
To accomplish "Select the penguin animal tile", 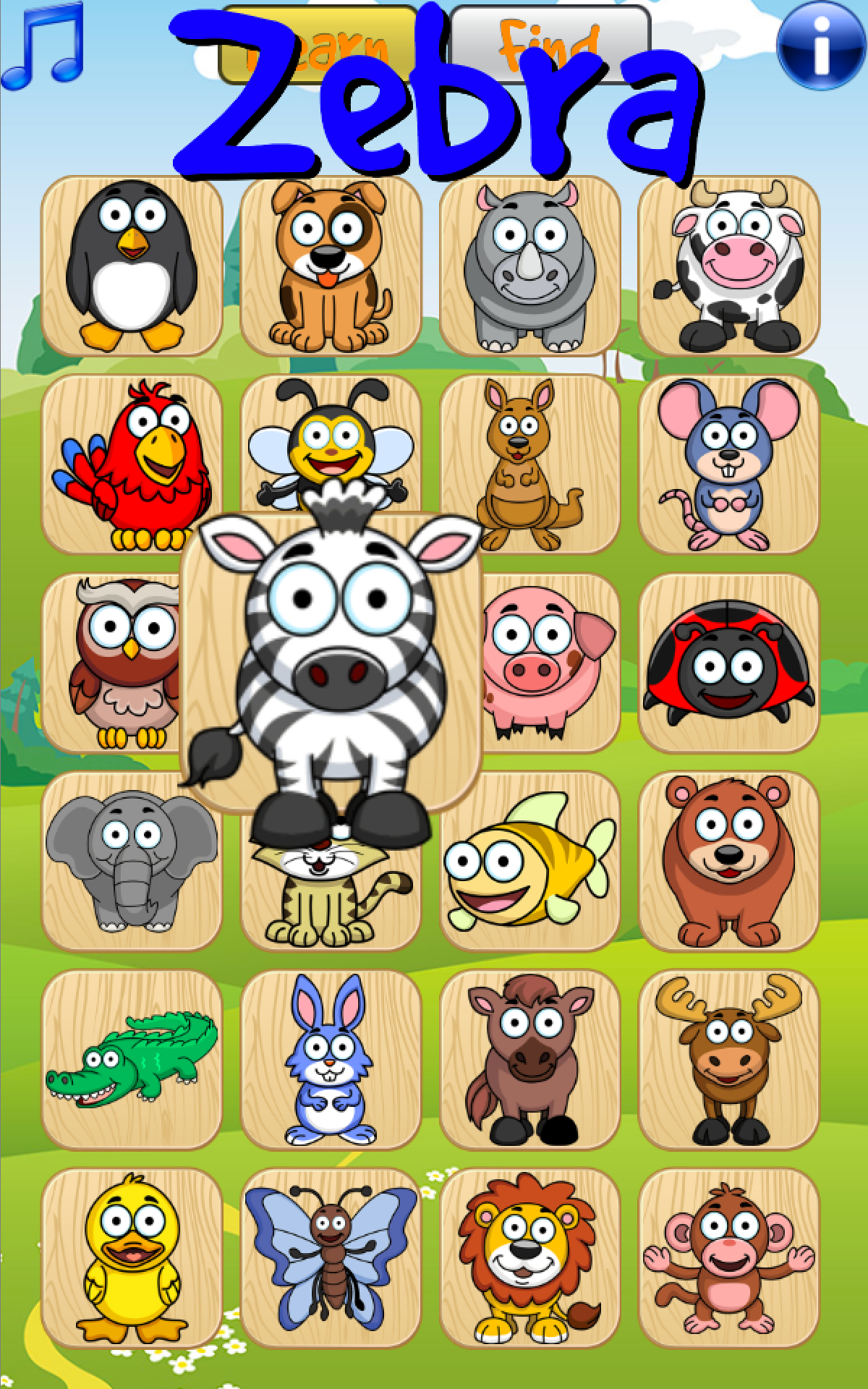I will pos(130,268).
